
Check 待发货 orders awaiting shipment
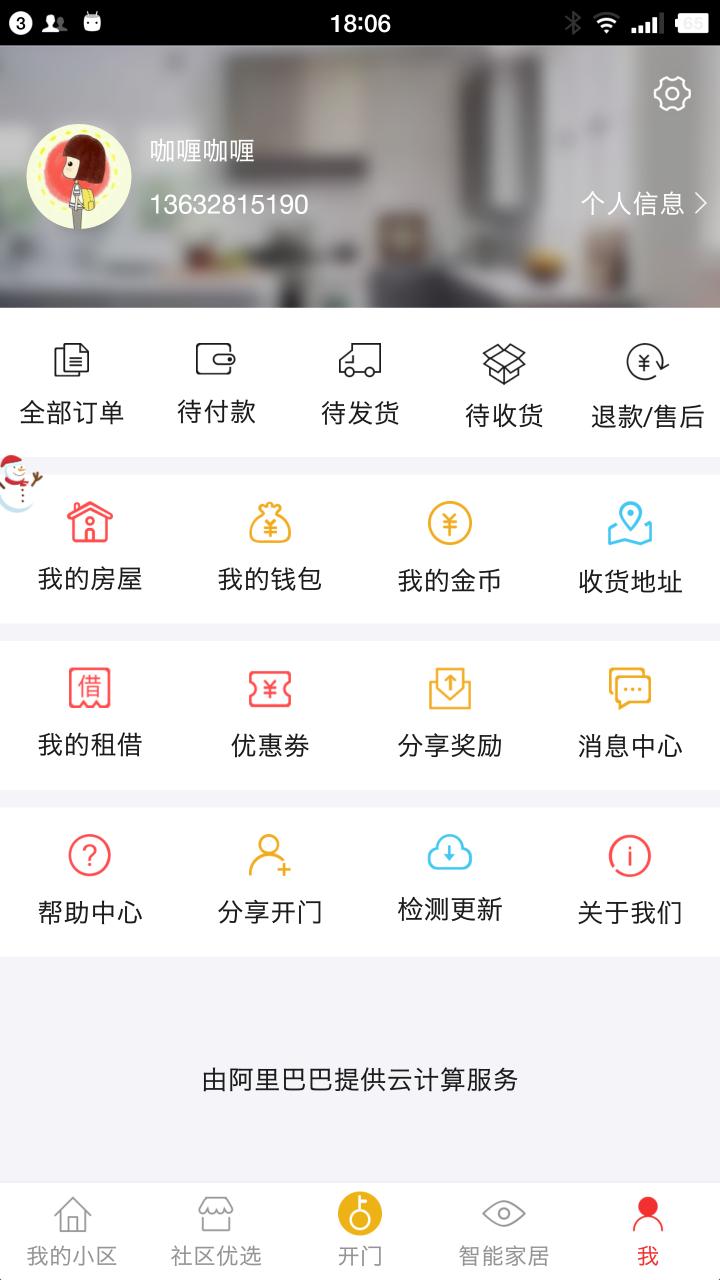click(360, 385)
